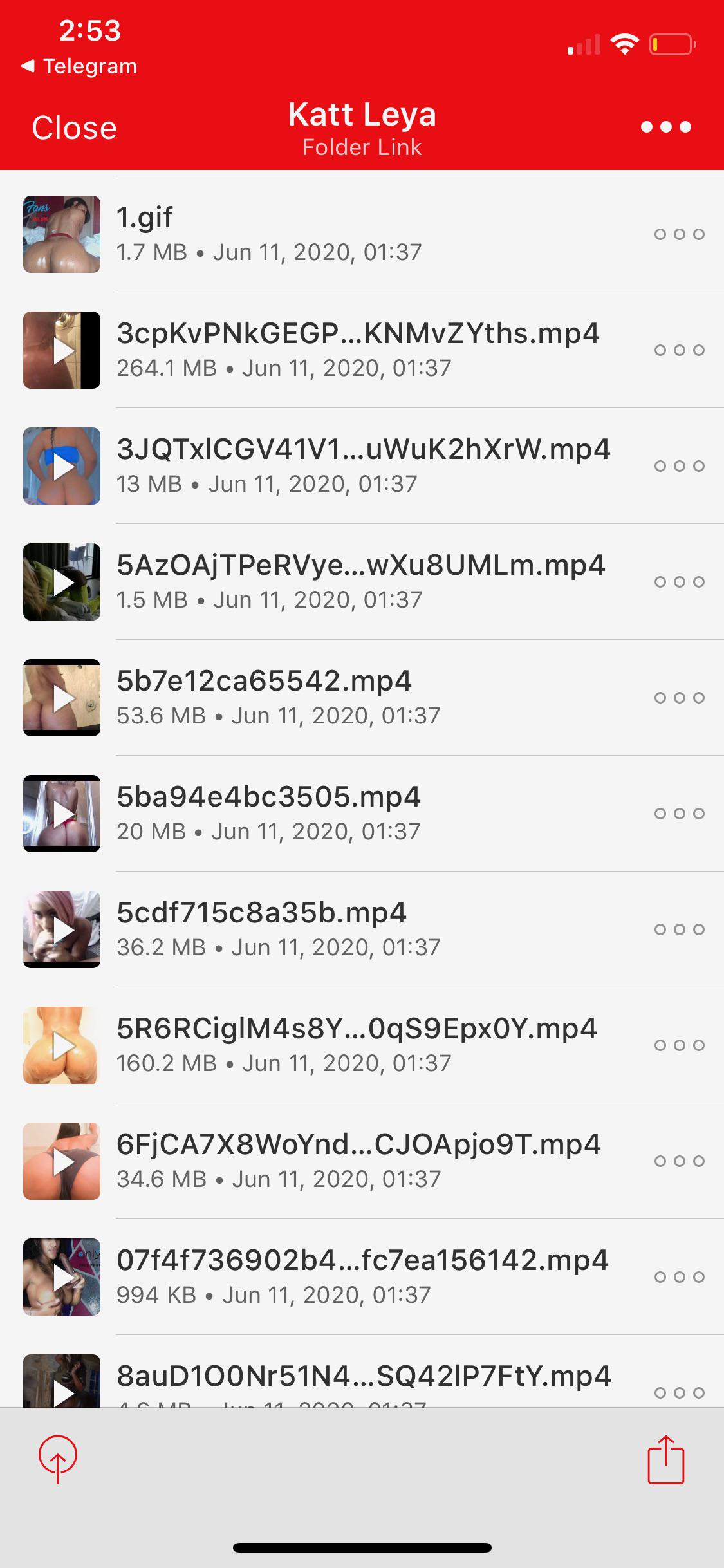Show options for the 13 MB file
This screenshot has width=724, height=1568.
click(679, 466)
